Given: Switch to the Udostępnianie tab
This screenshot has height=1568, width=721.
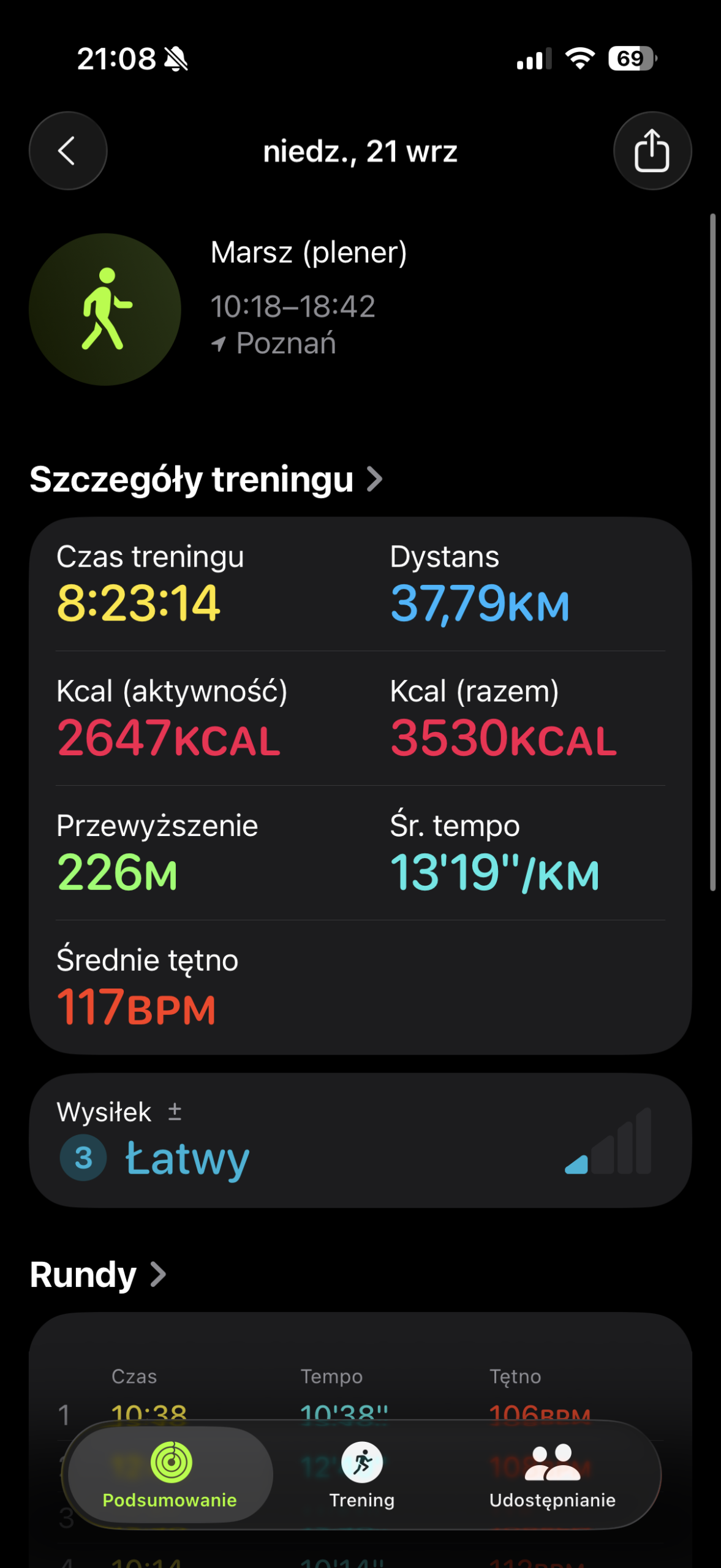Looking at the screenshot, I should pos(552,1475).
